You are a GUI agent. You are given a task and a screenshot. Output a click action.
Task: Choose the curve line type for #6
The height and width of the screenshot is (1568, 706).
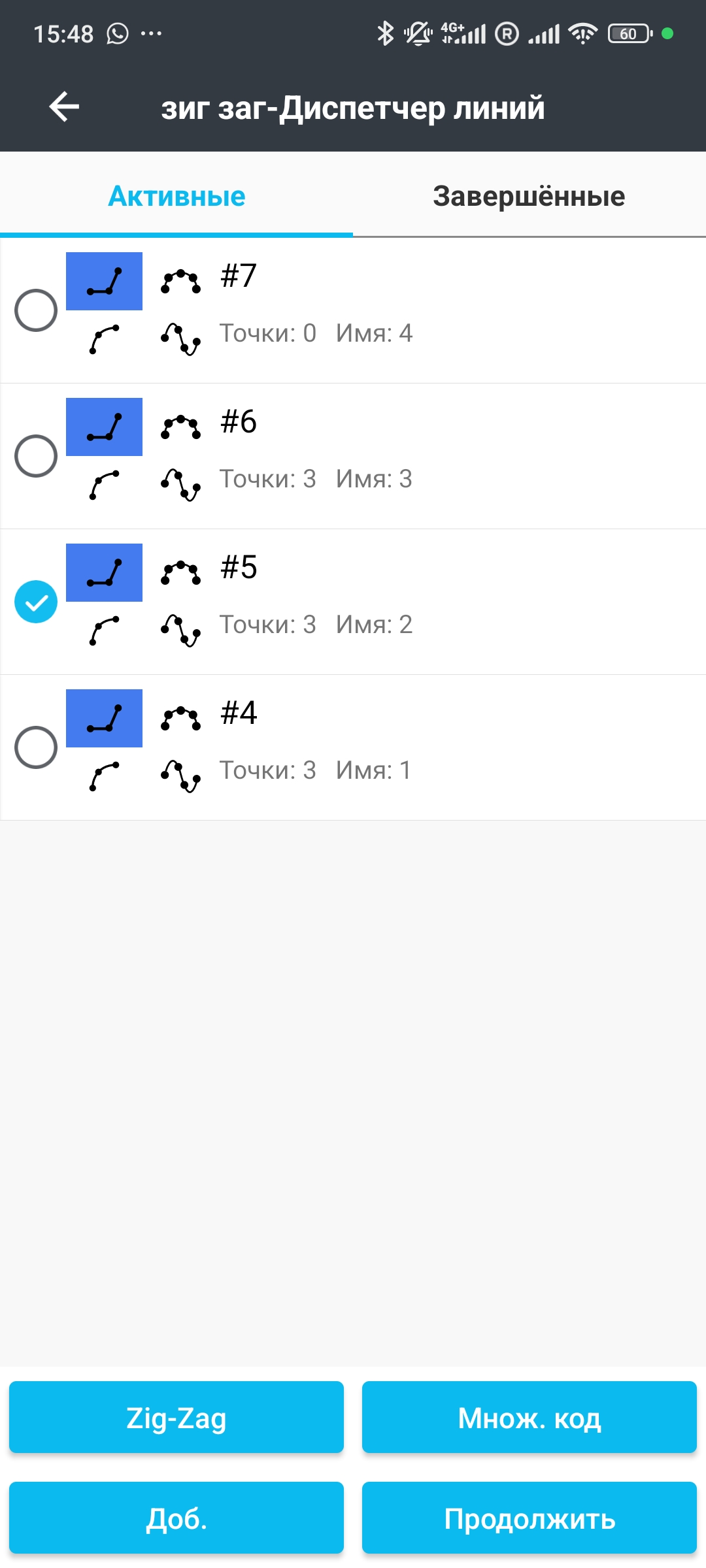(x=104, y=485)
